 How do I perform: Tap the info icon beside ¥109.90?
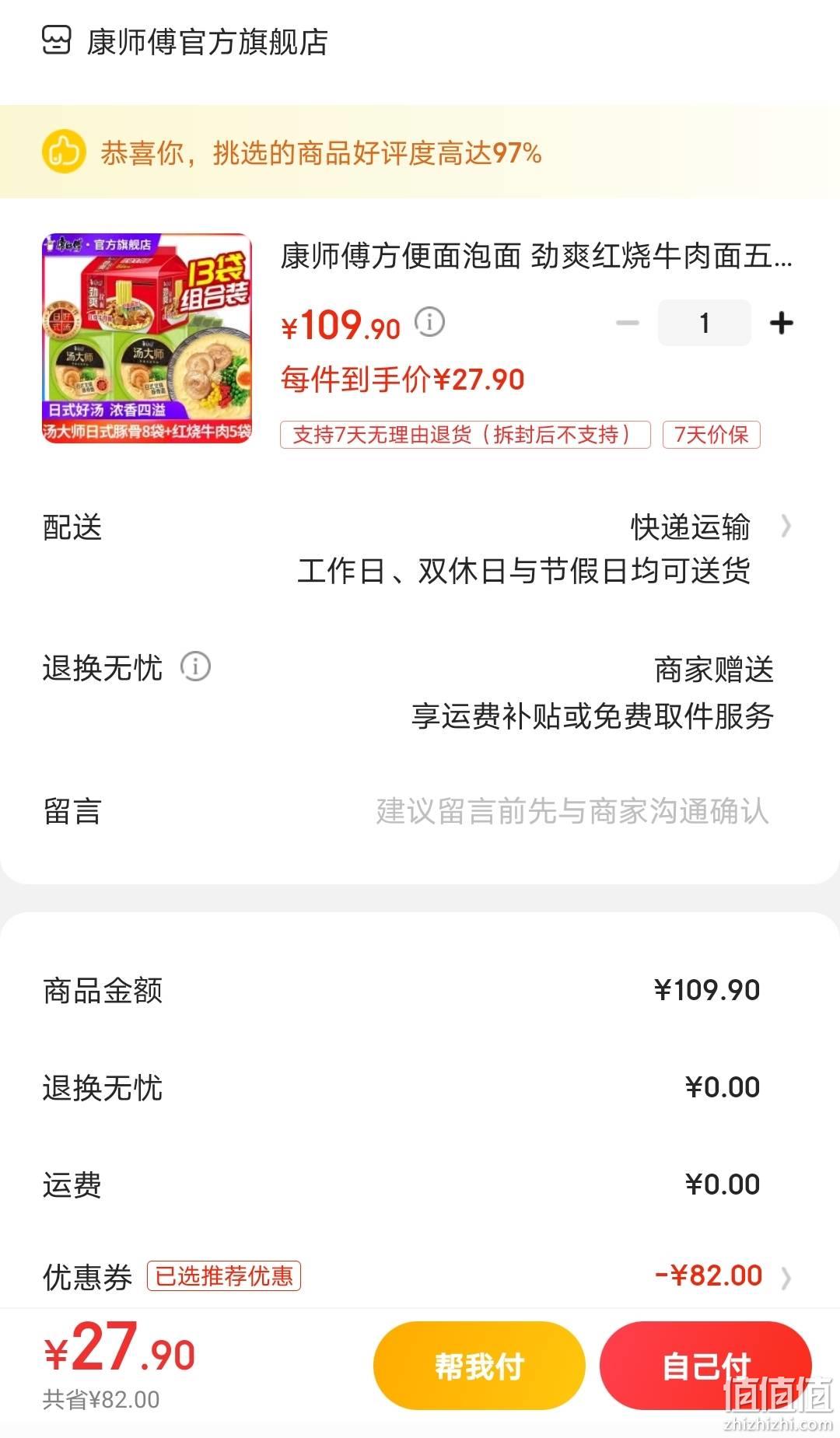429,321
